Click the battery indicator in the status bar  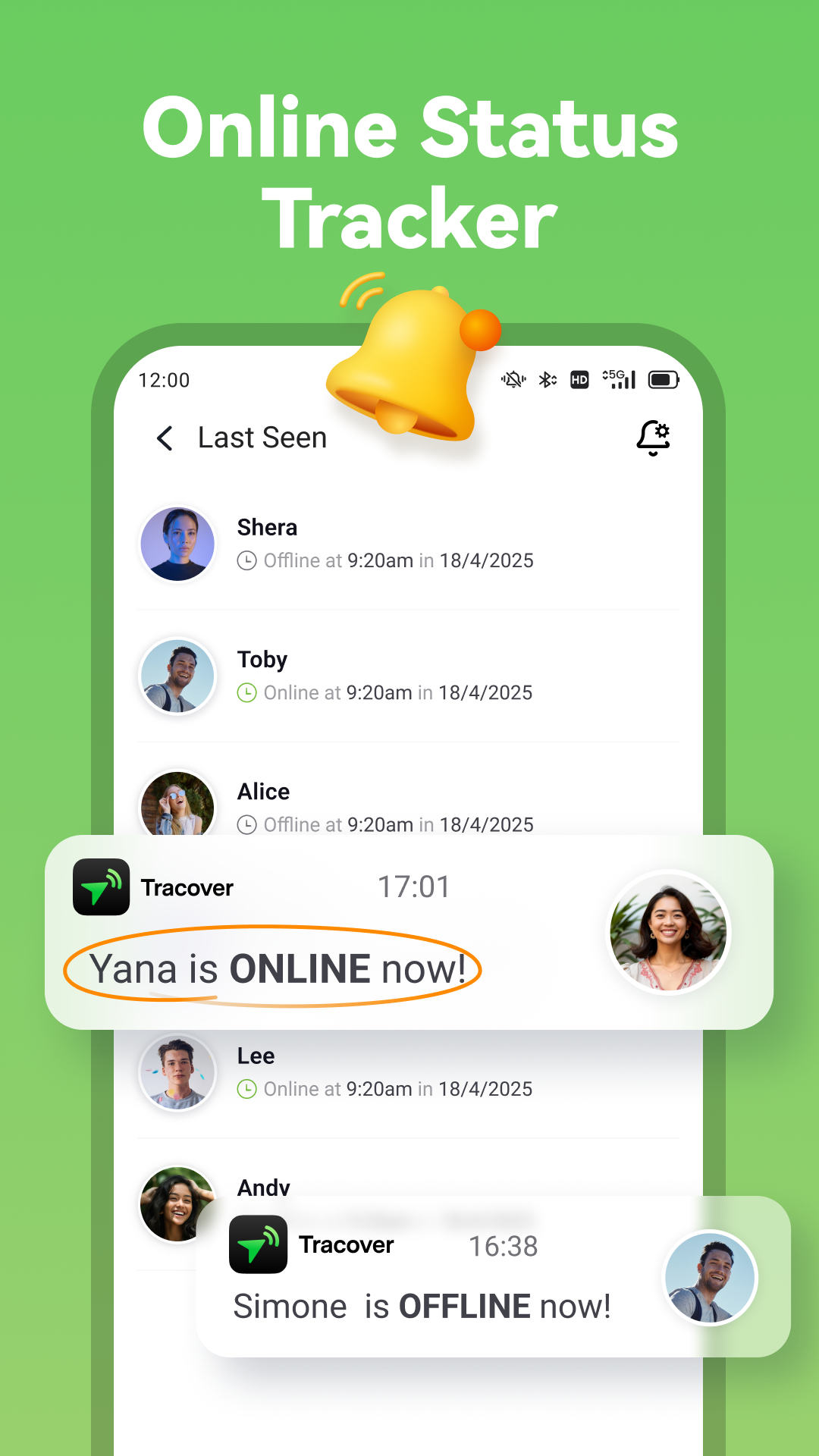664,380
